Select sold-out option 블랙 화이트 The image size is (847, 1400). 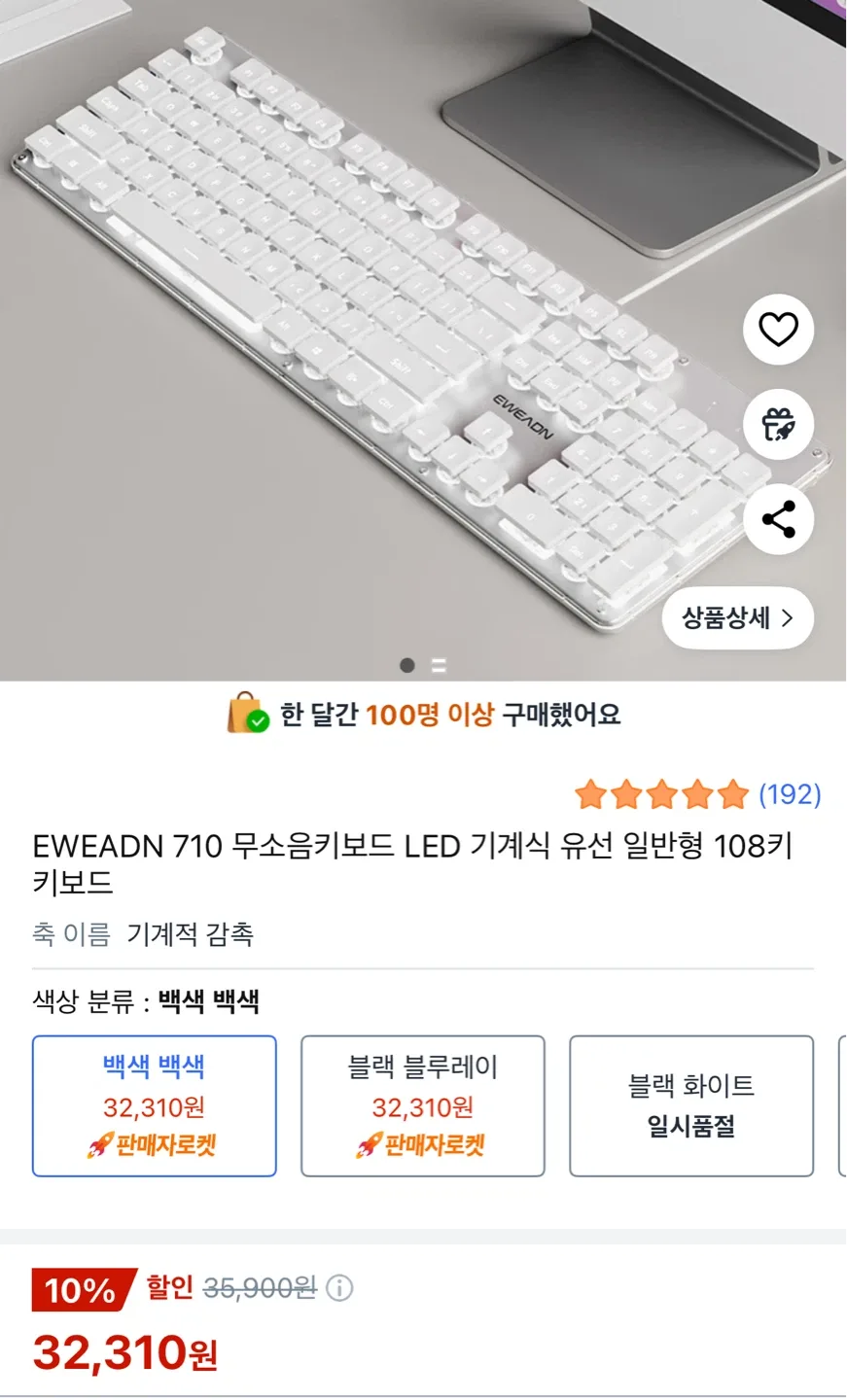[x=690, y=1105]
